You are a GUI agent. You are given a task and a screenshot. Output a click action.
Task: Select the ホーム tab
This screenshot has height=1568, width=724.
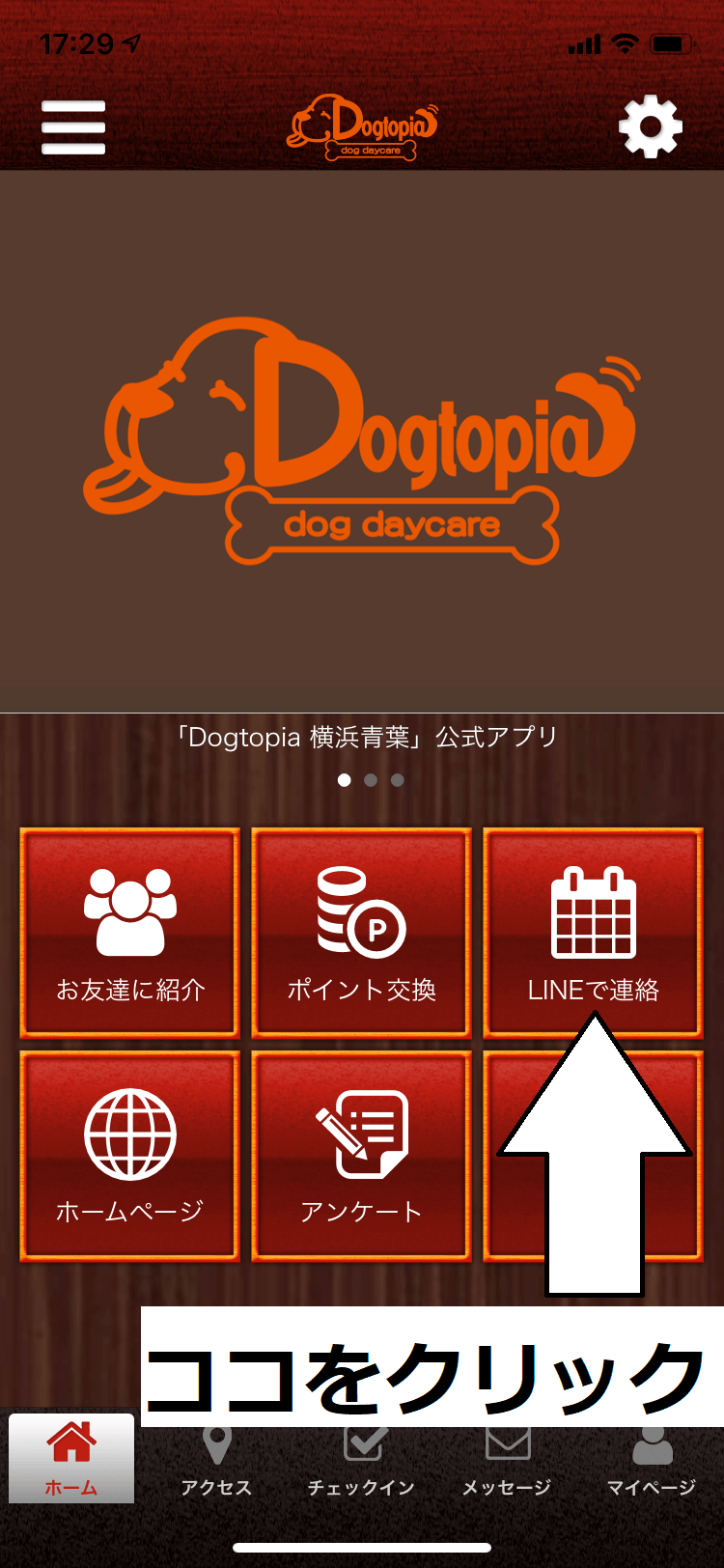click(72, 1460)
